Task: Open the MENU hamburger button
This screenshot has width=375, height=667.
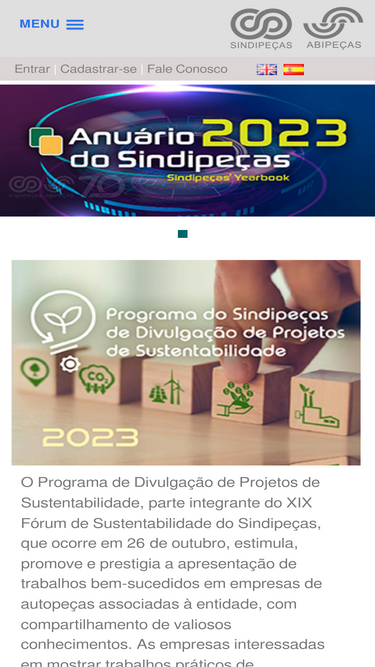Action: point(51,24)
